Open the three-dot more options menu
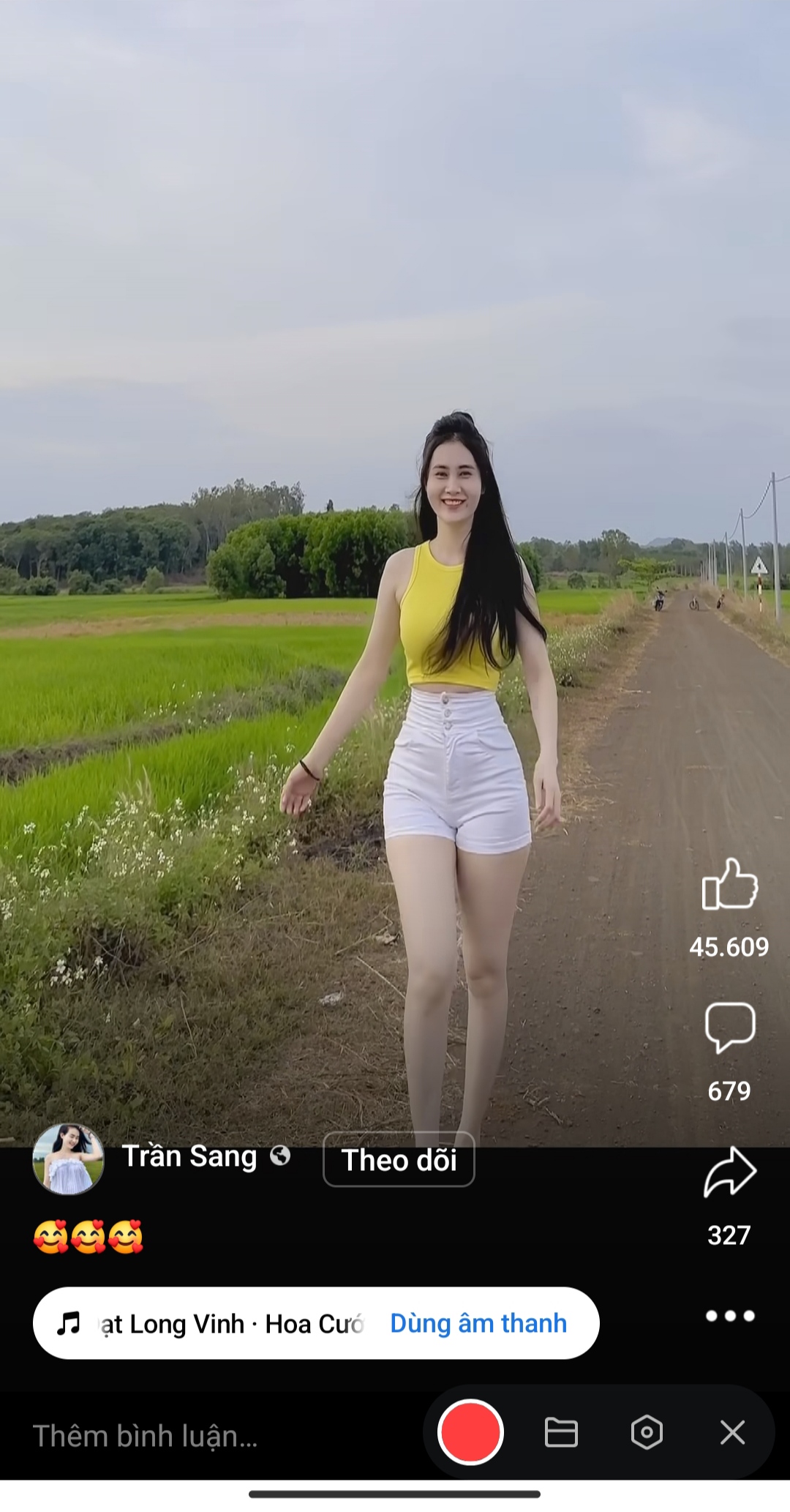 click(729, 1316)
